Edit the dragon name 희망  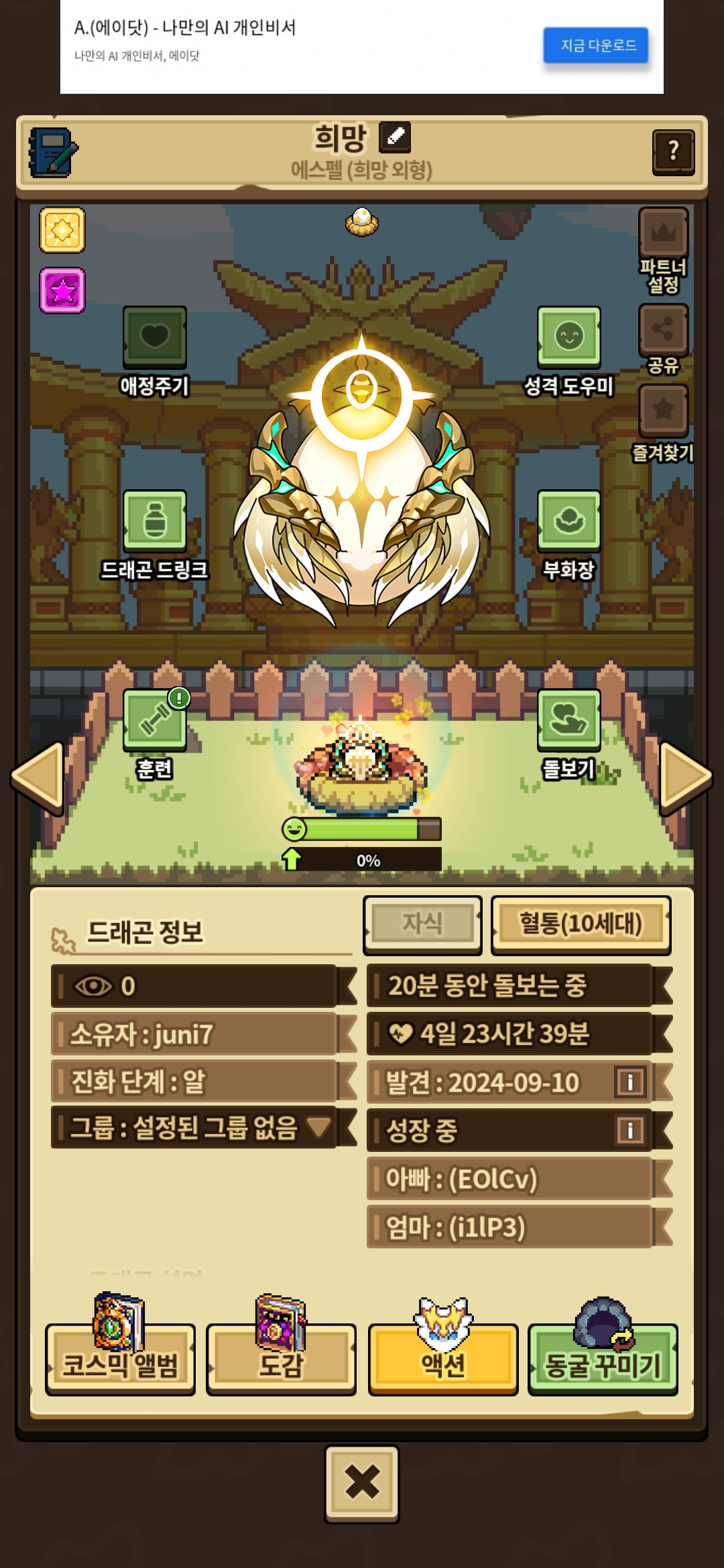point(395,137)
